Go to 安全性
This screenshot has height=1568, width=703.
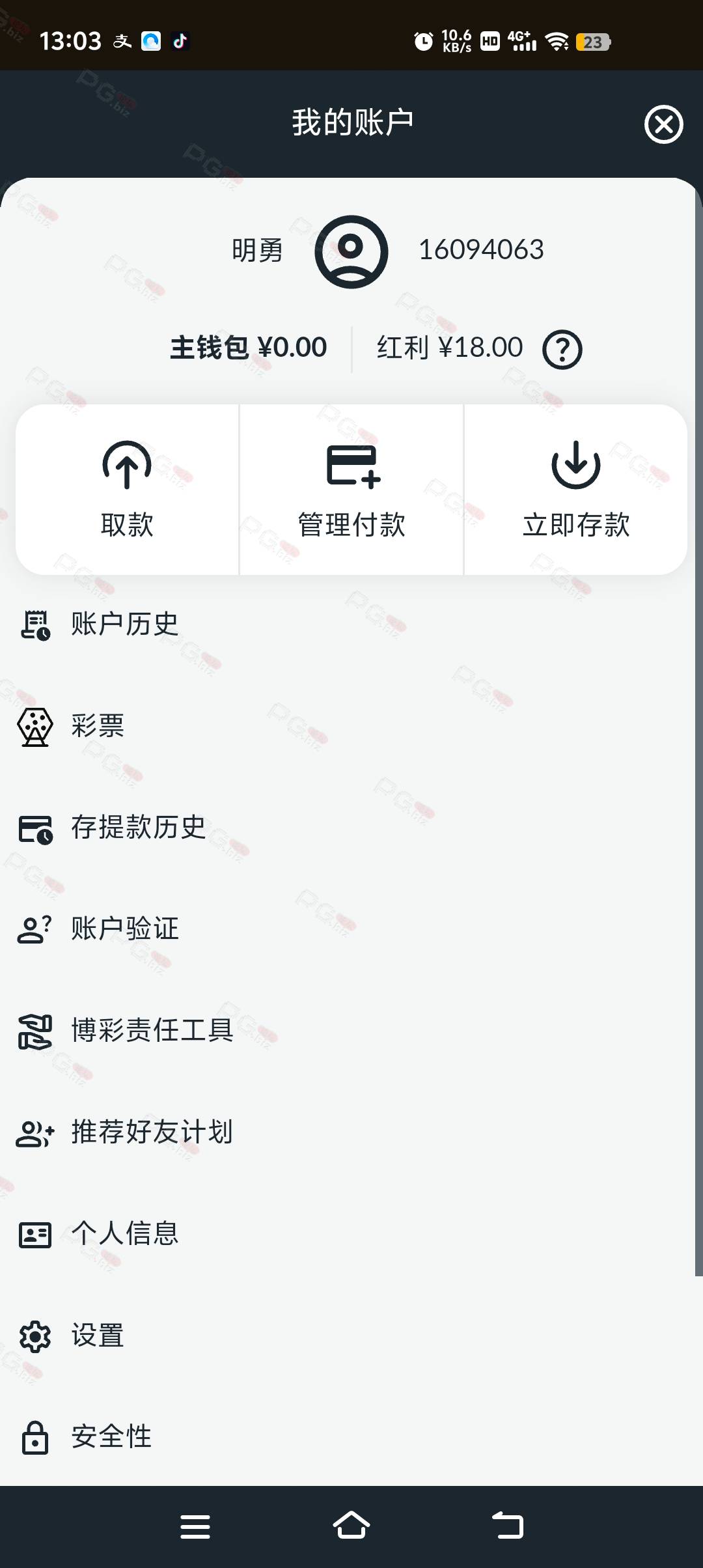pyautogui.click(x=351, y=1437)
